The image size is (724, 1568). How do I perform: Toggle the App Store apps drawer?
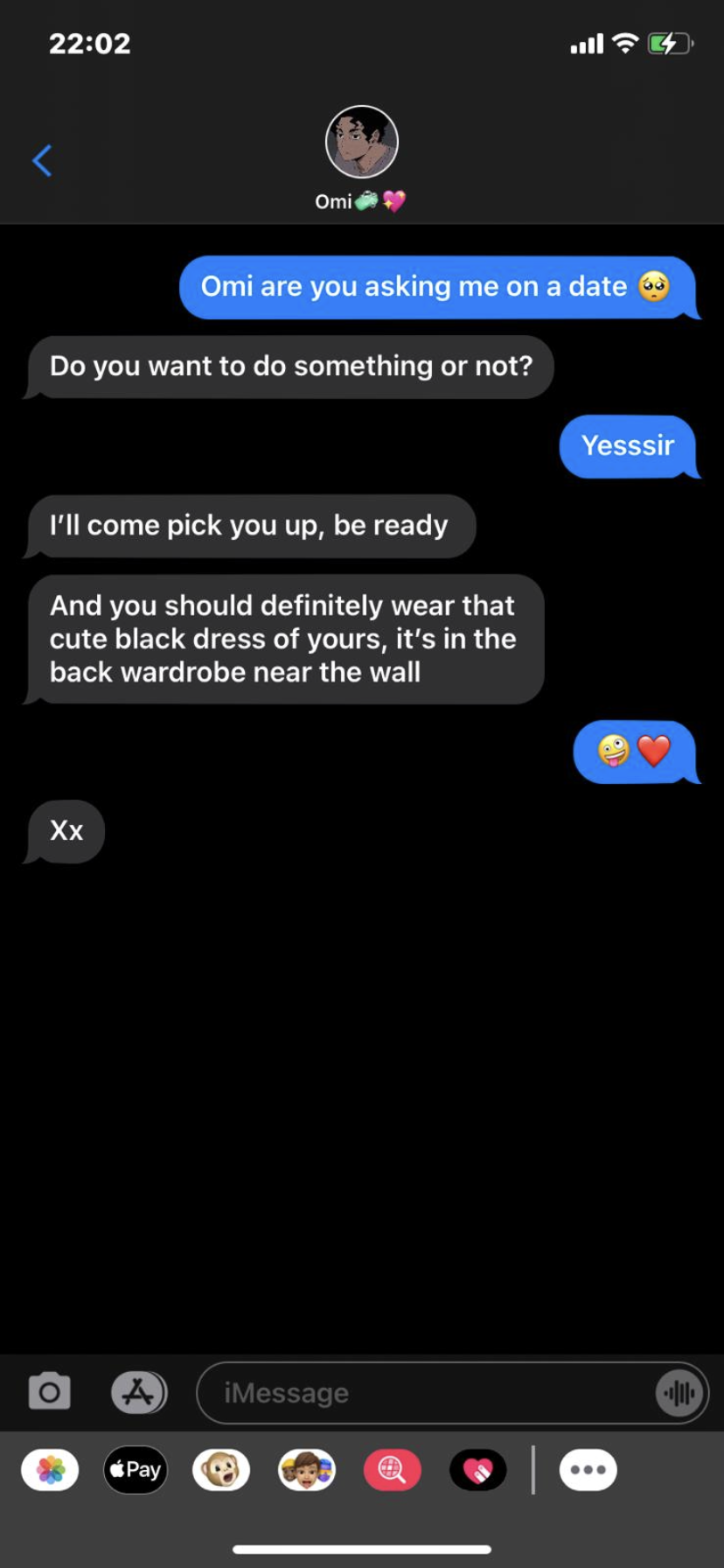tap(138, 1391)
